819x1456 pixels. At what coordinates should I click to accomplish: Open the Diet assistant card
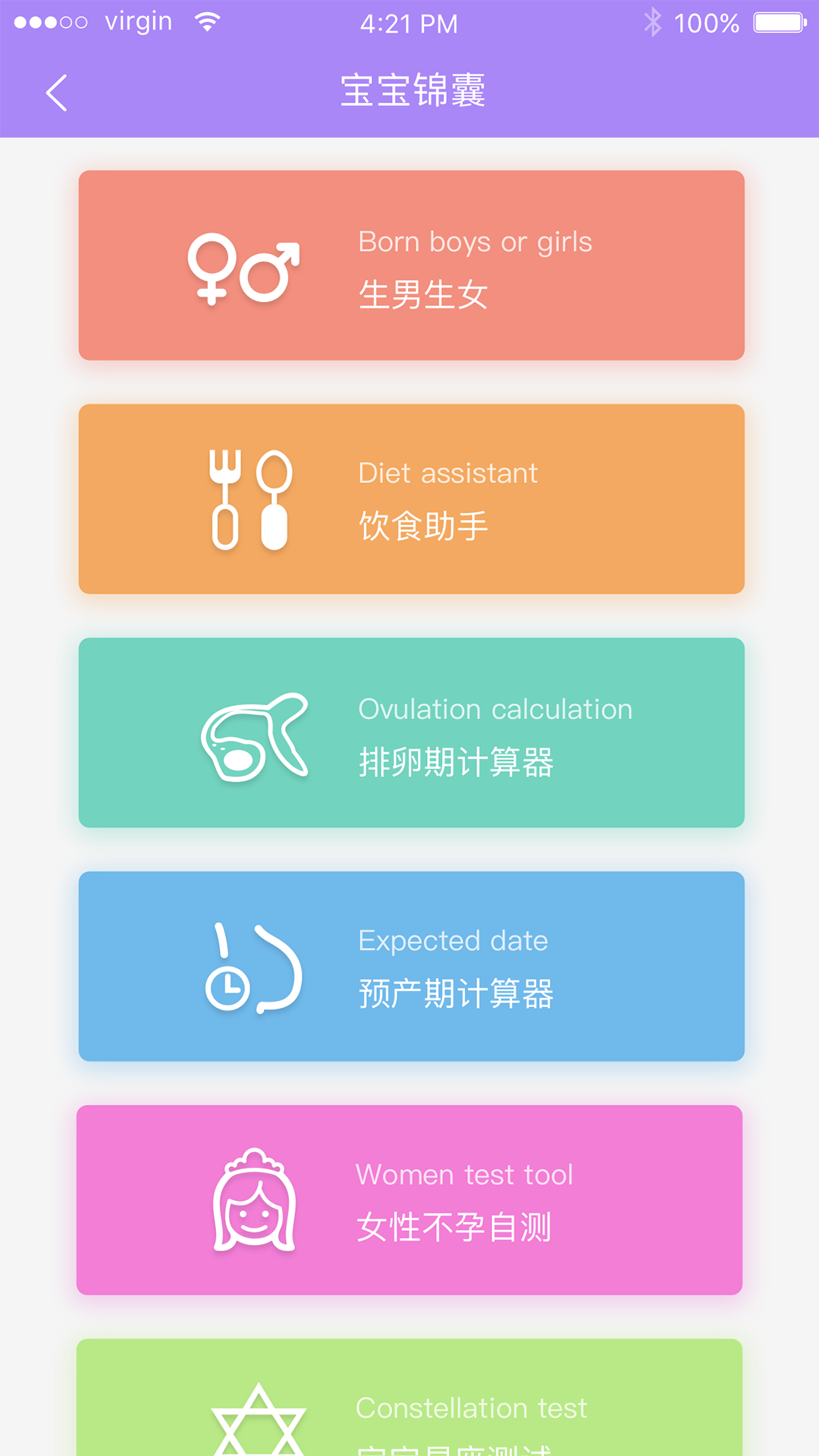[x=411, y=499]
